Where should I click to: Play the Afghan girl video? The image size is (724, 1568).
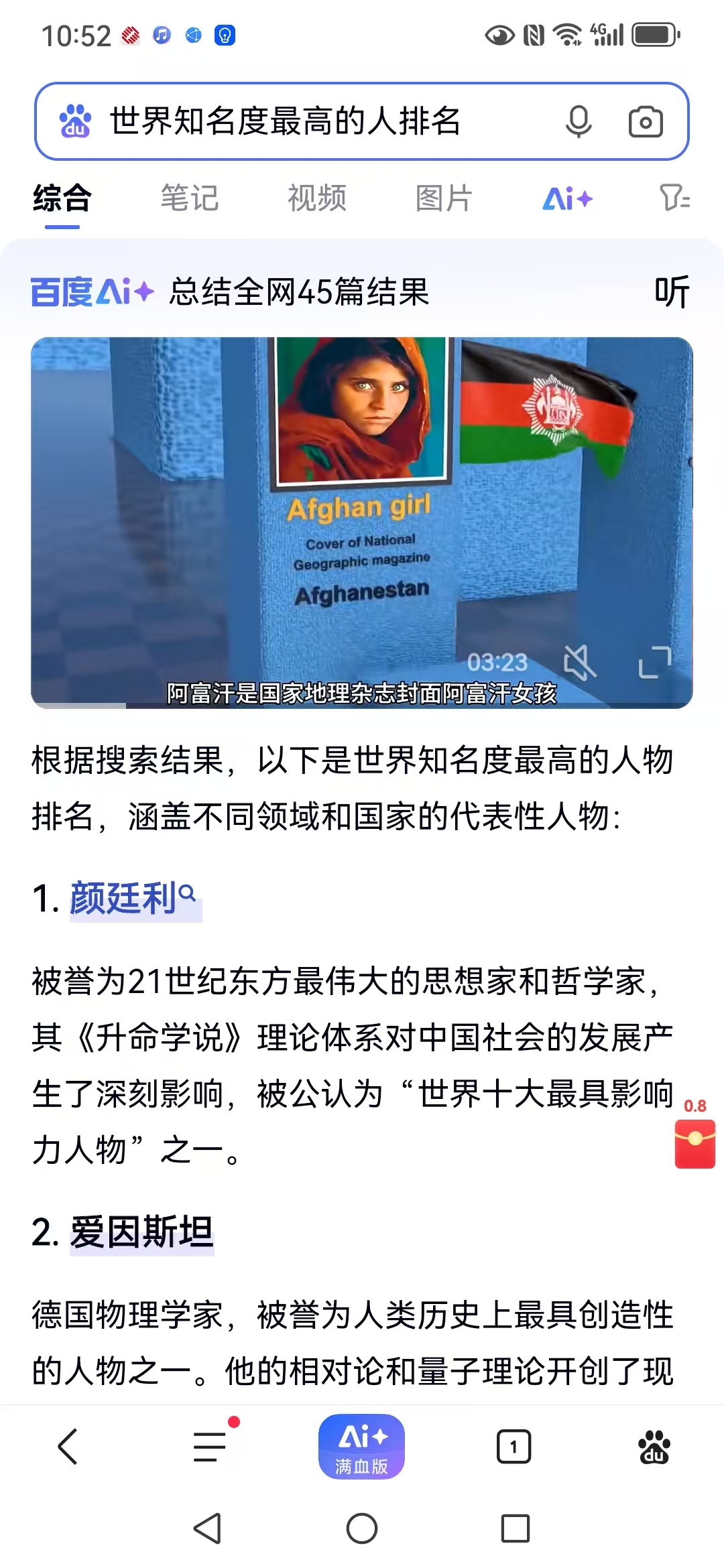click(x=362, y=523)
